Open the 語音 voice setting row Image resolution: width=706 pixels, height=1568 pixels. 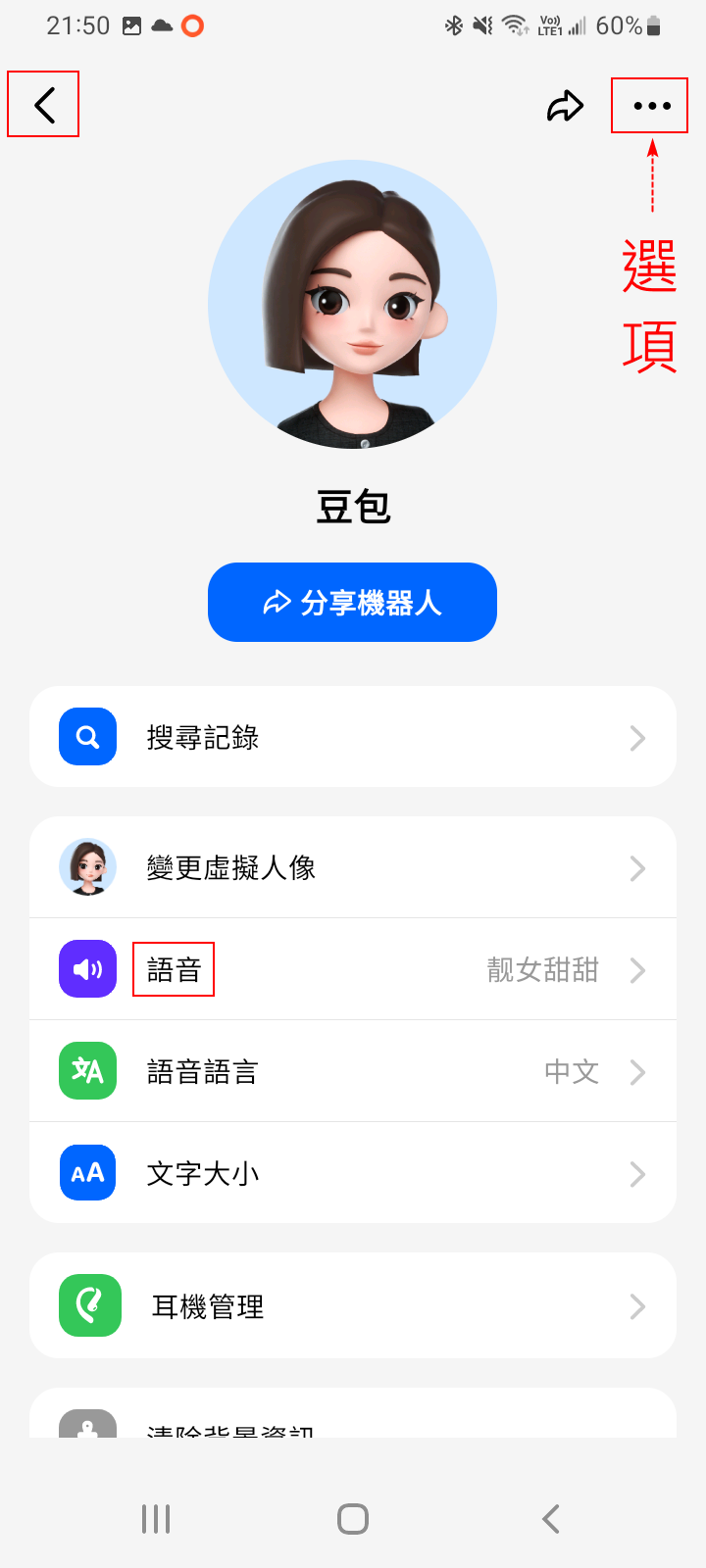click(x=353, y=969)
